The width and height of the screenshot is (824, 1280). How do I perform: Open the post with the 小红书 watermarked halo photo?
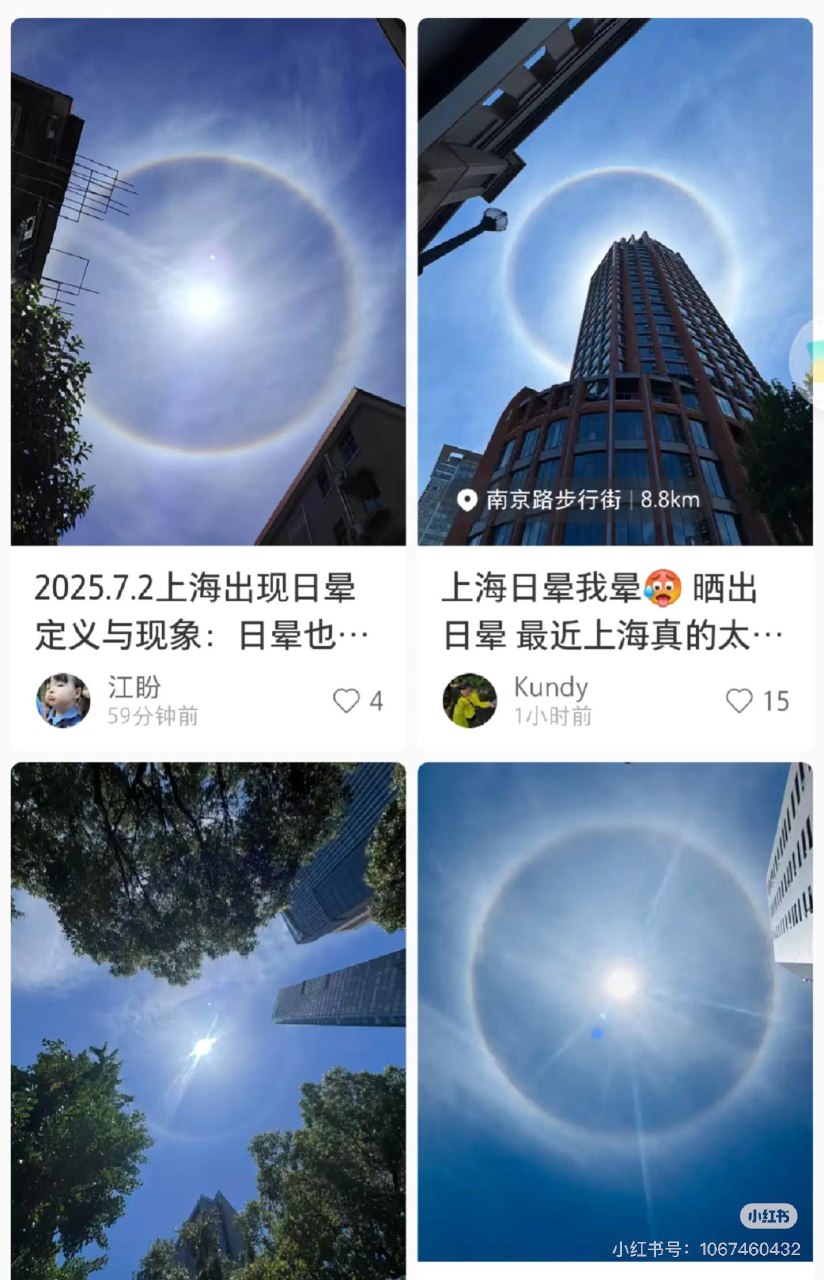(x=614, y=1010)
